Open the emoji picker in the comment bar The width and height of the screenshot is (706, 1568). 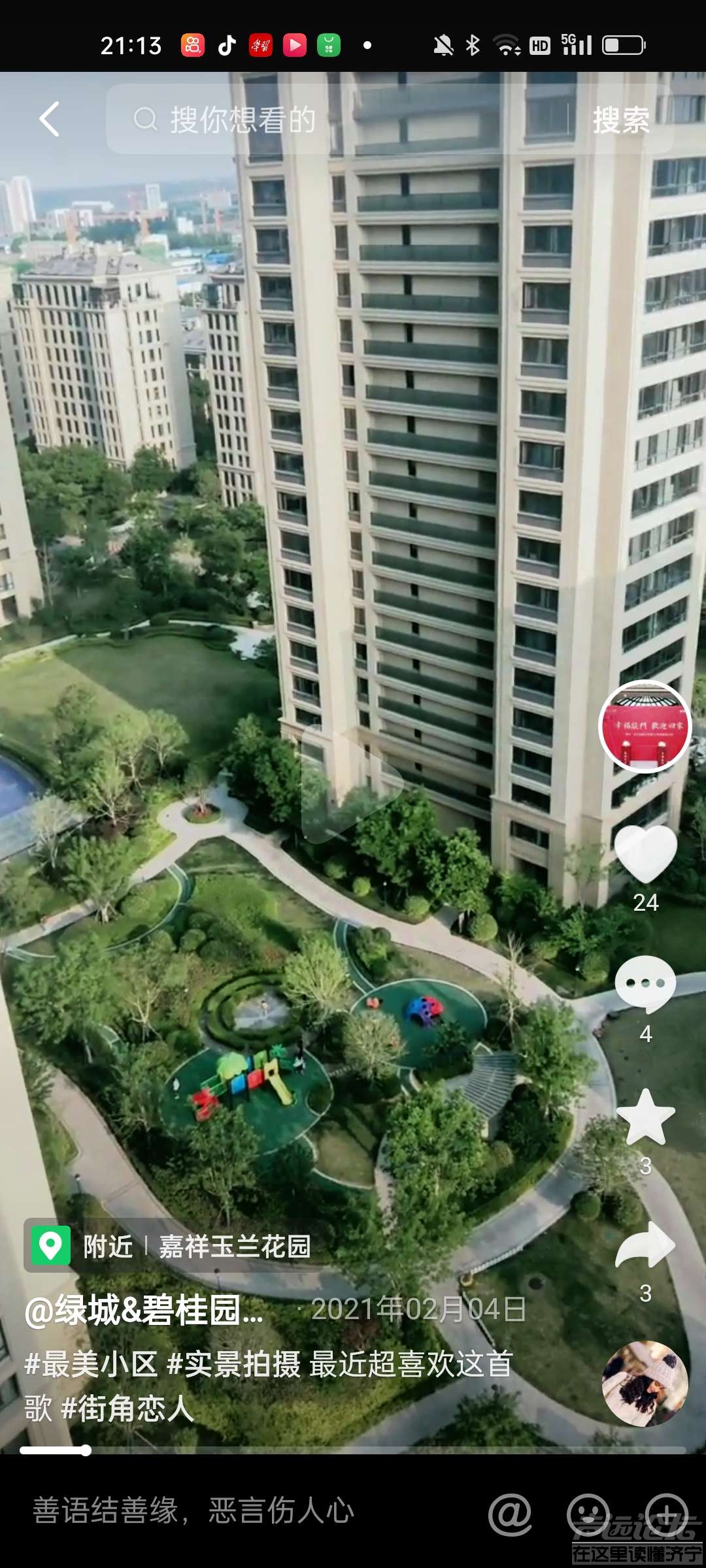click(588, 1514)
